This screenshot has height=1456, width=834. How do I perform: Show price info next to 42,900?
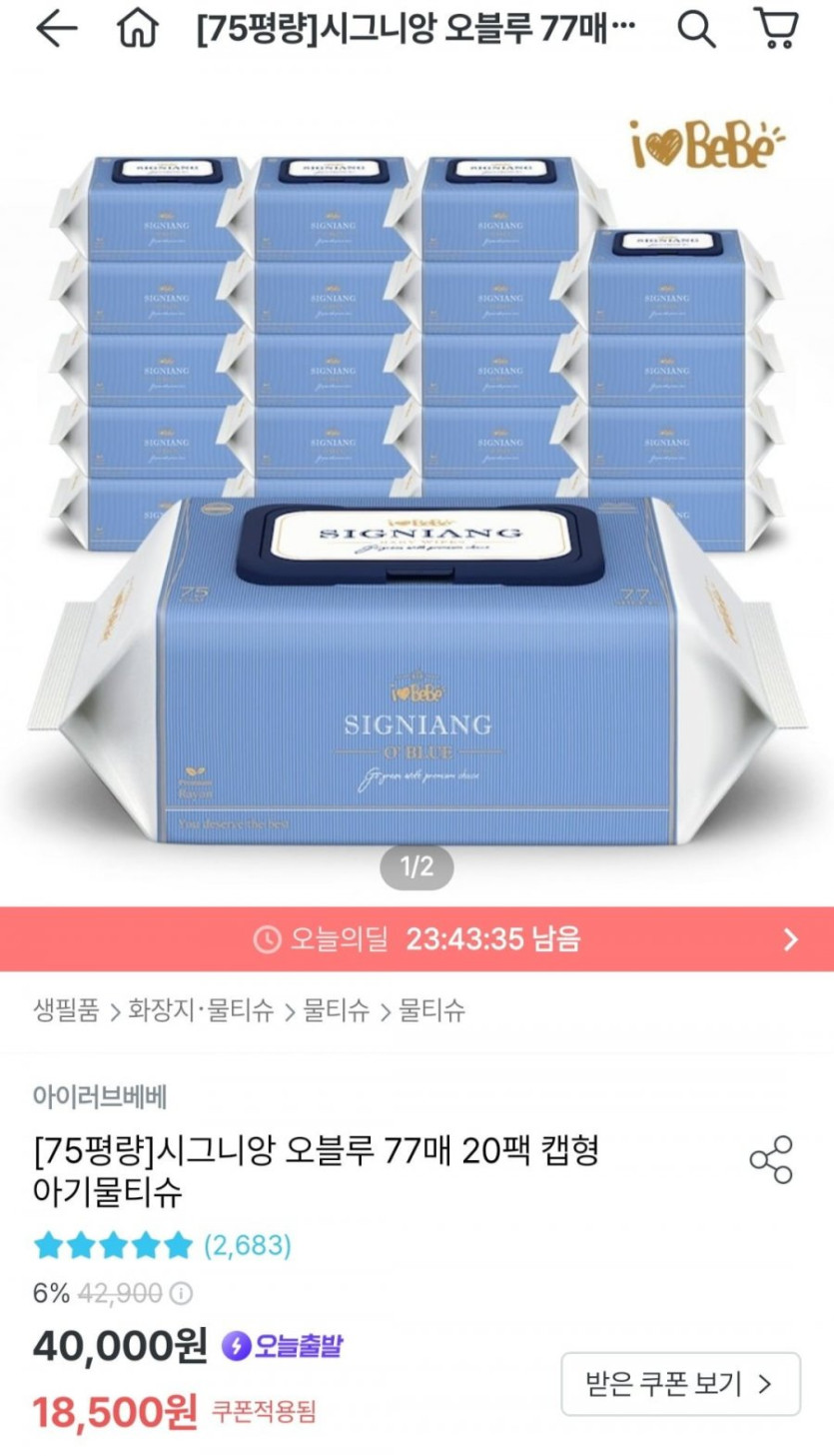[x=181, y=1294]
